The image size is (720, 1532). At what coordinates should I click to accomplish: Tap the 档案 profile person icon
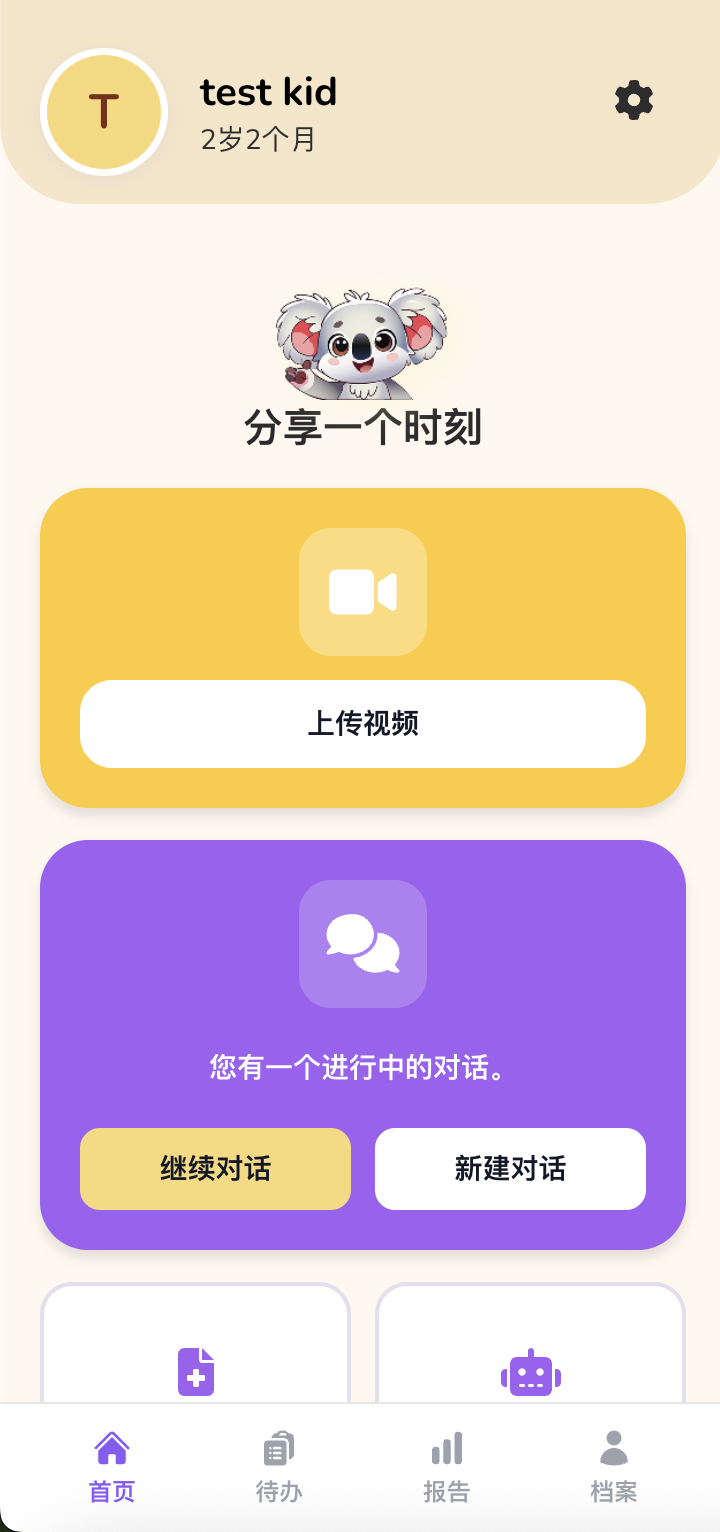click(614, 1448)
